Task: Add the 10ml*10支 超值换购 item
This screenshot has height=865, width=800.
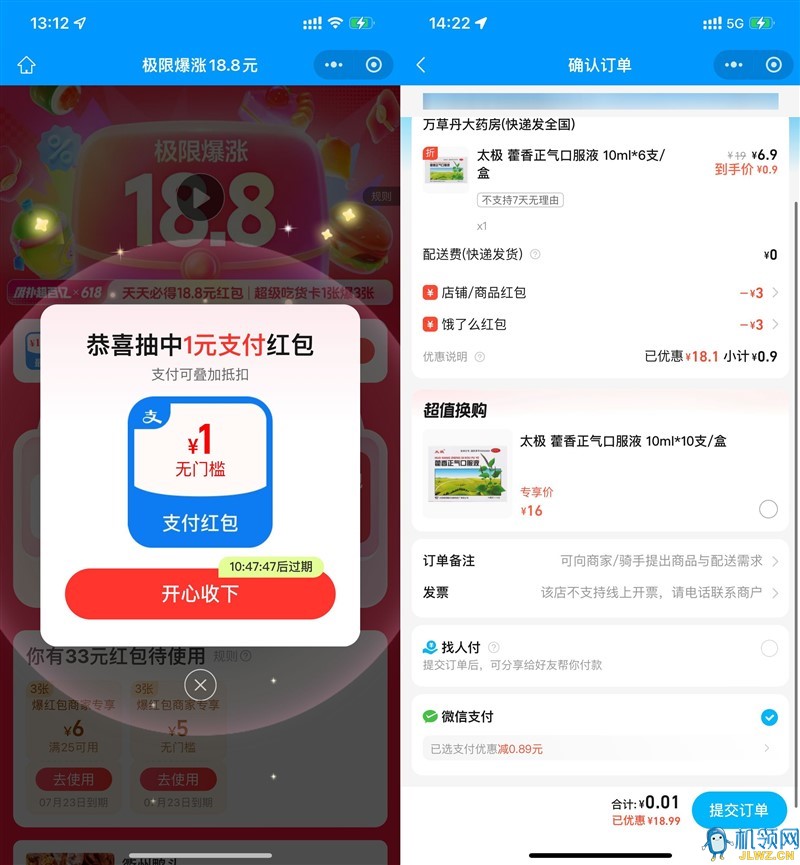Action: click(768, 509)
